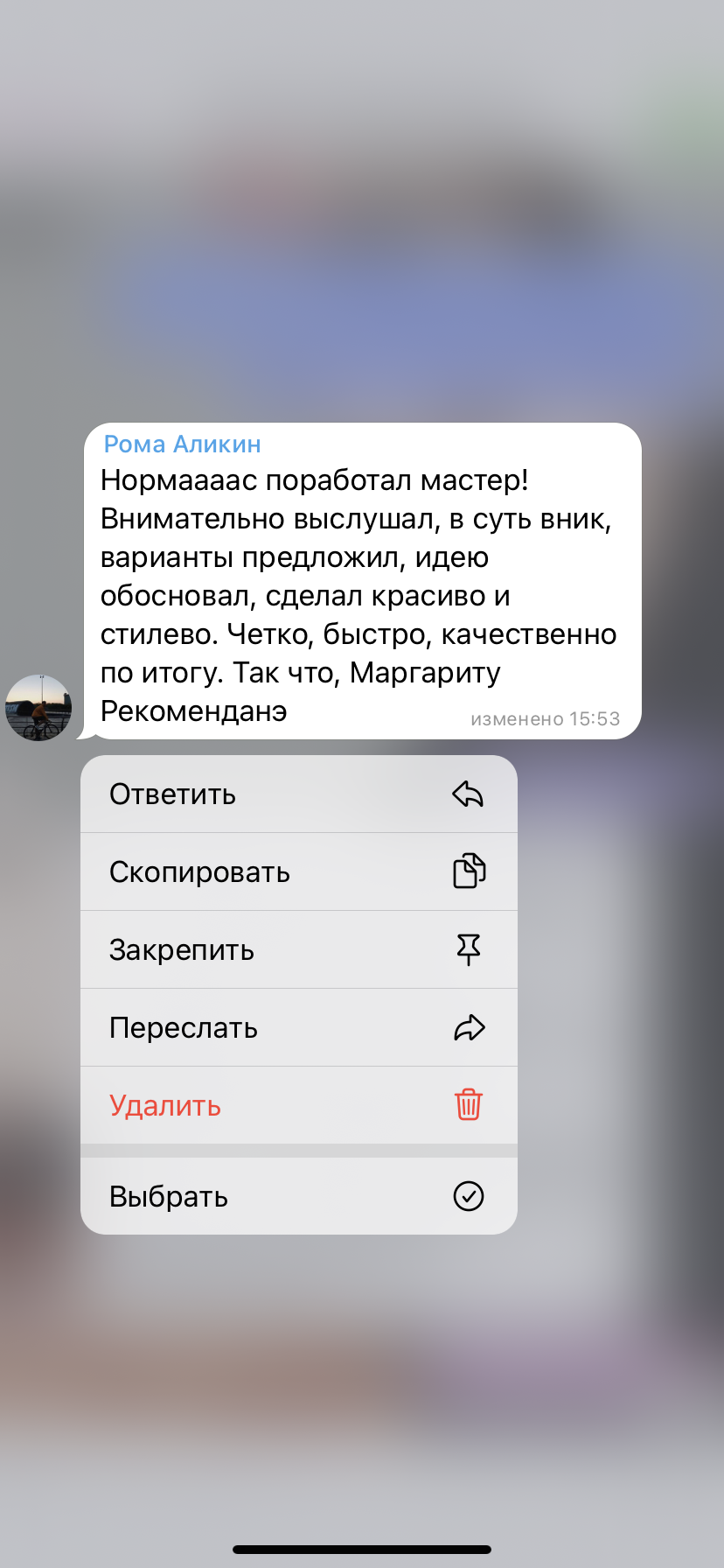The height and width of the screenshot is (1568, 724).
Task: Open Рома Аликин's profile avatar
Action: pyautogui.click(x=39, y=708)
